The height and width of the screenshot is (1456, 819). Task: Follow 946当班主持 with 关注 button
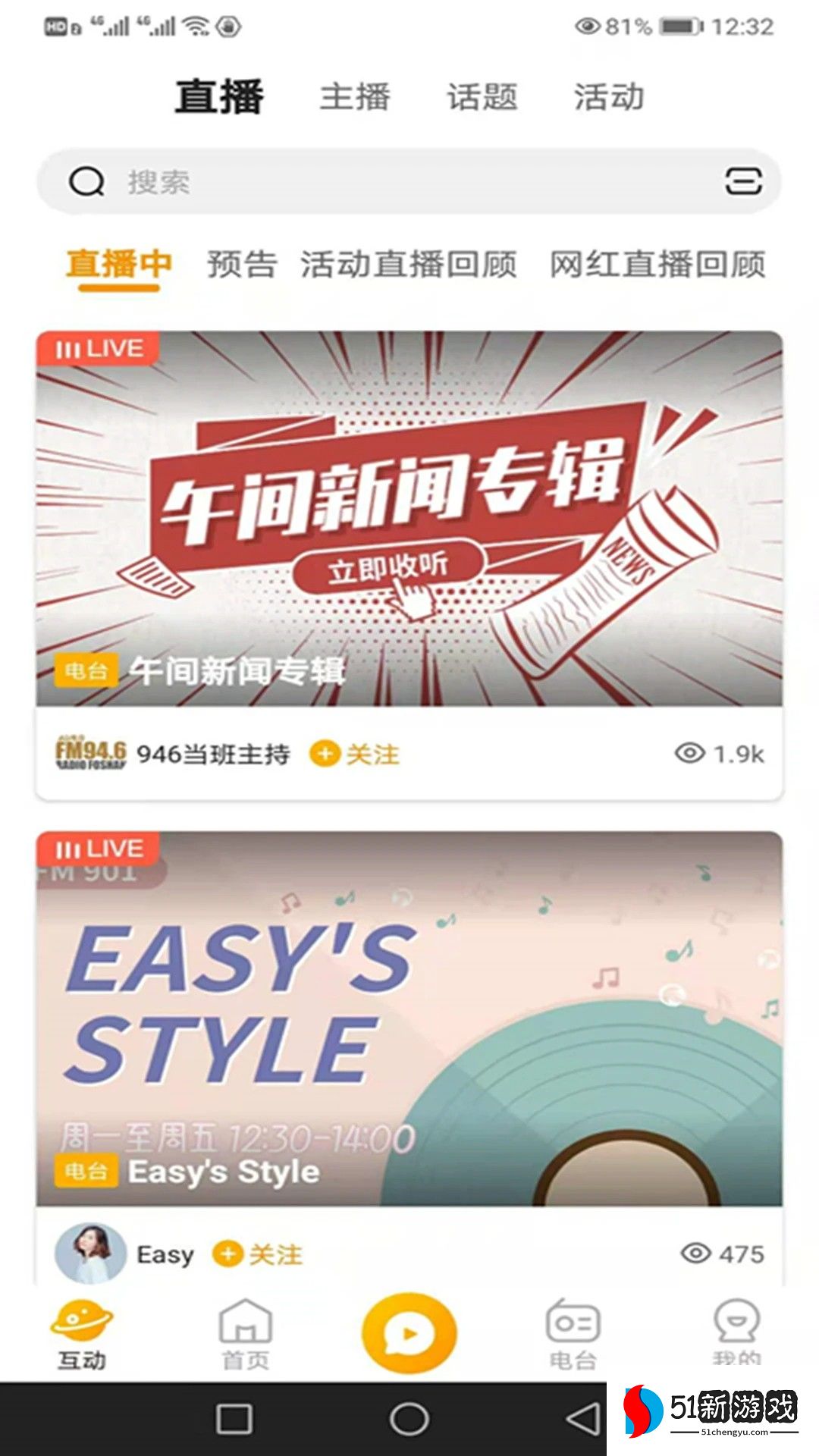point(355,754)
